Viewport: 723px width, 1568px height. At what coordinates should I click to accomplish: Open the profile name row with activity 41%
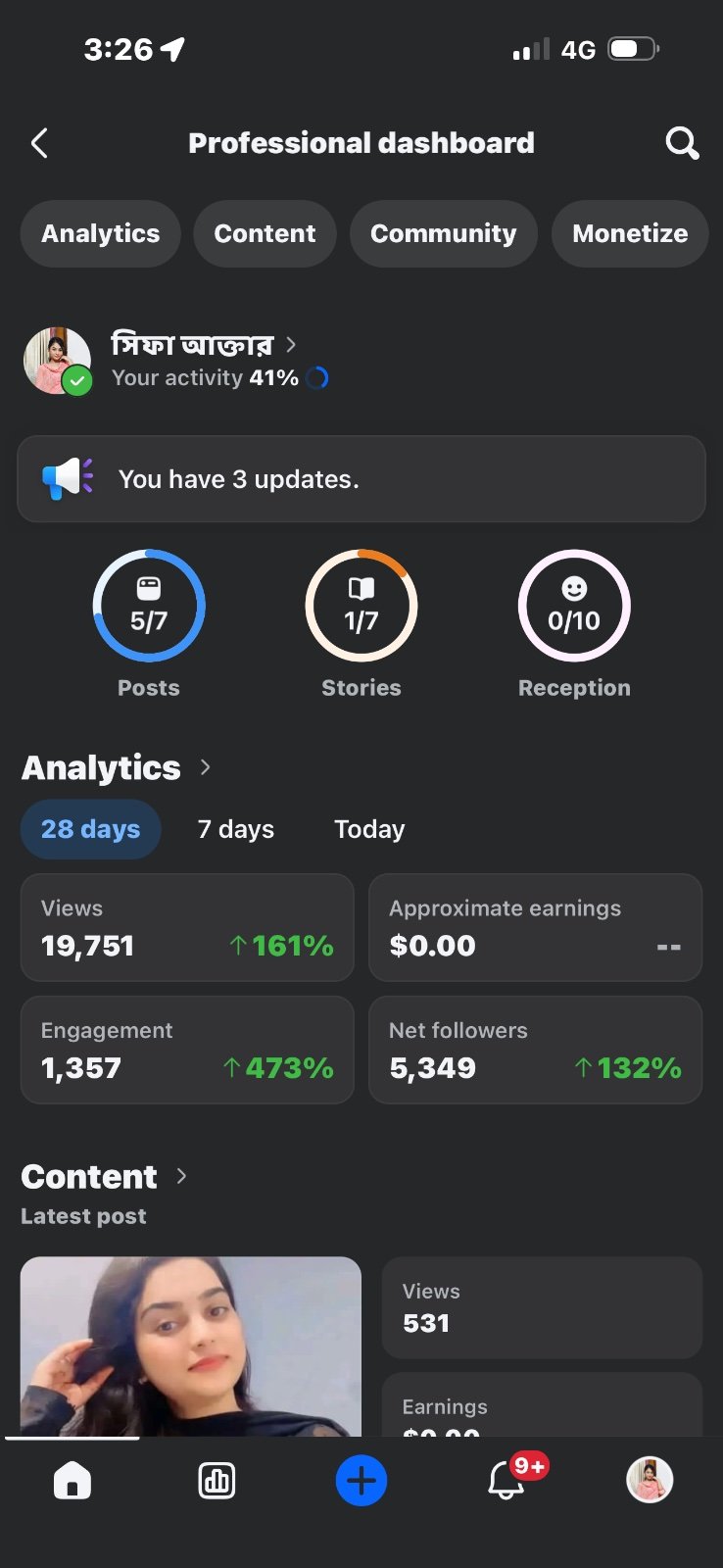pyautogui.click(x=176, y=361)
